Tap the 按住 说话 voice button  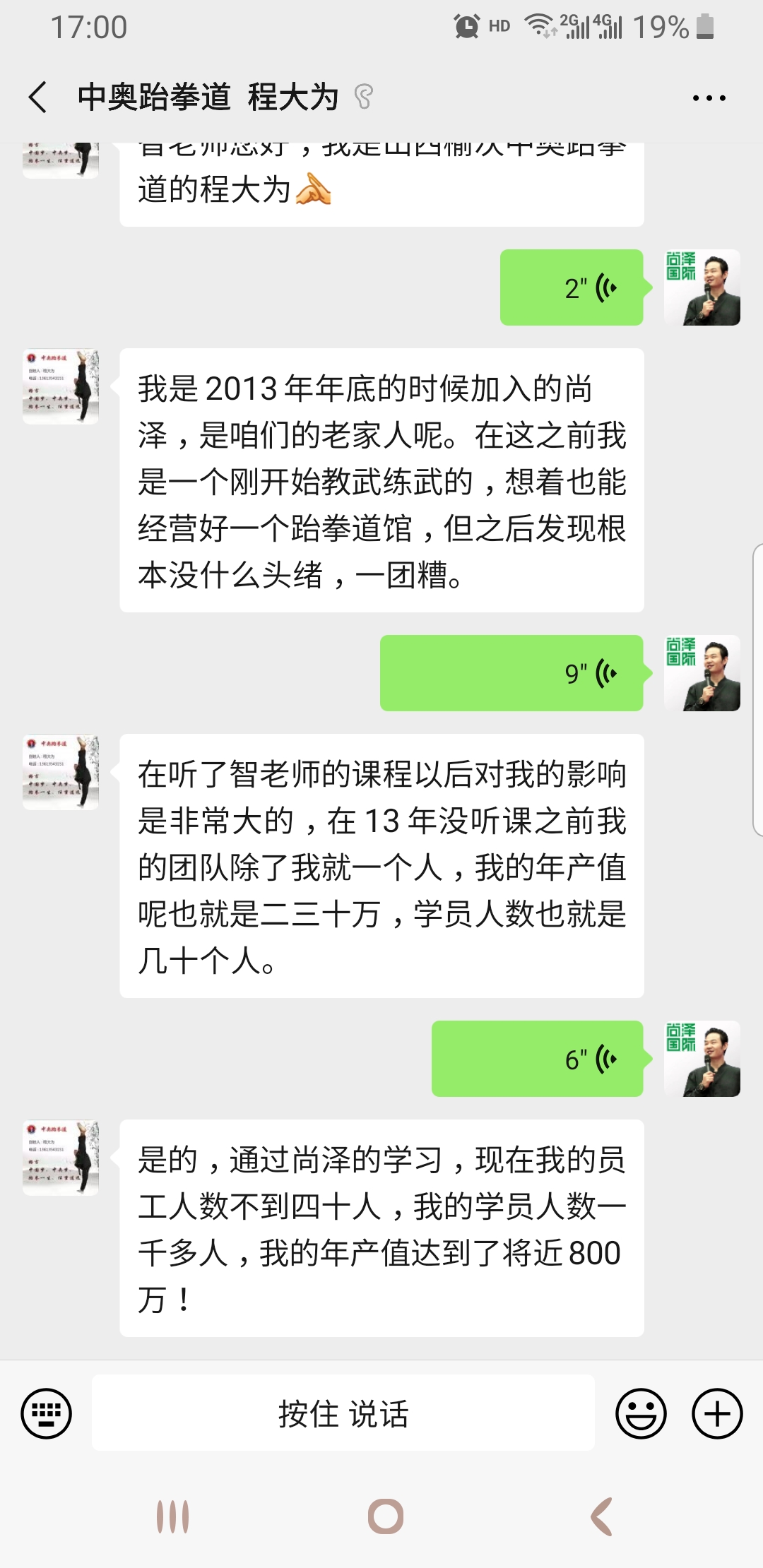pyautogui.click(x=343, y=1413)
